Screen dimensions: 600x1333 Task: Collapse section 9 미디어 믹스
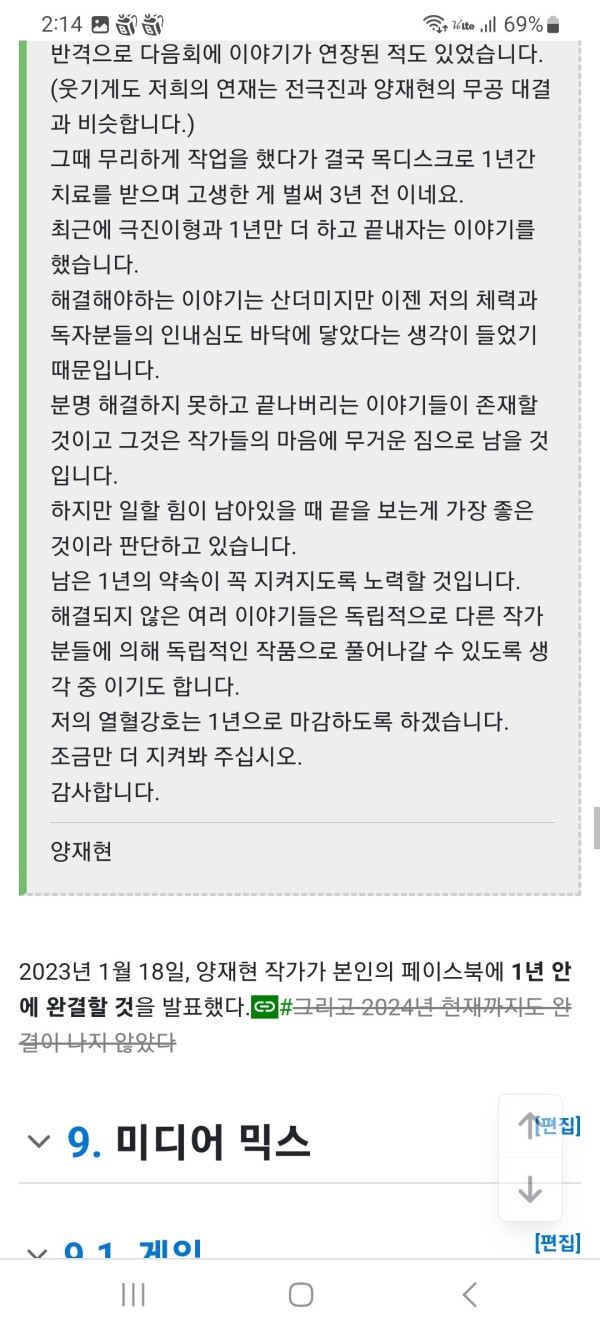(39, 1141)
